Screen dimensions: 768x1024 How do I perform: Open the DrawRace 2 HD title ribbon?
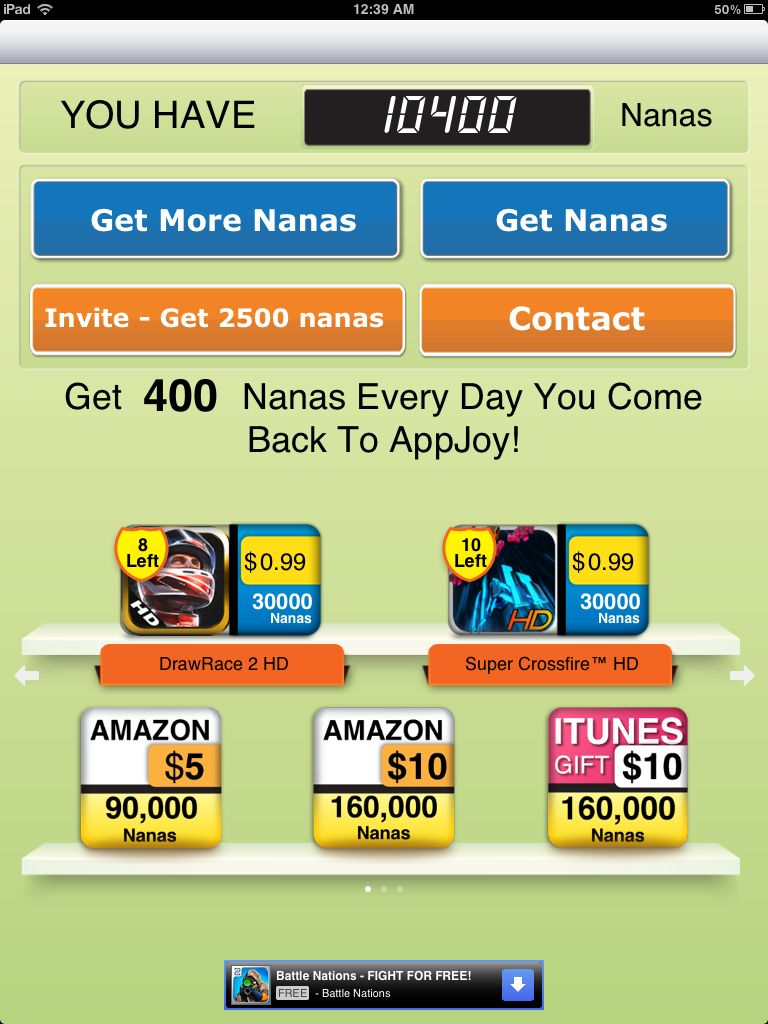point(221,663)
